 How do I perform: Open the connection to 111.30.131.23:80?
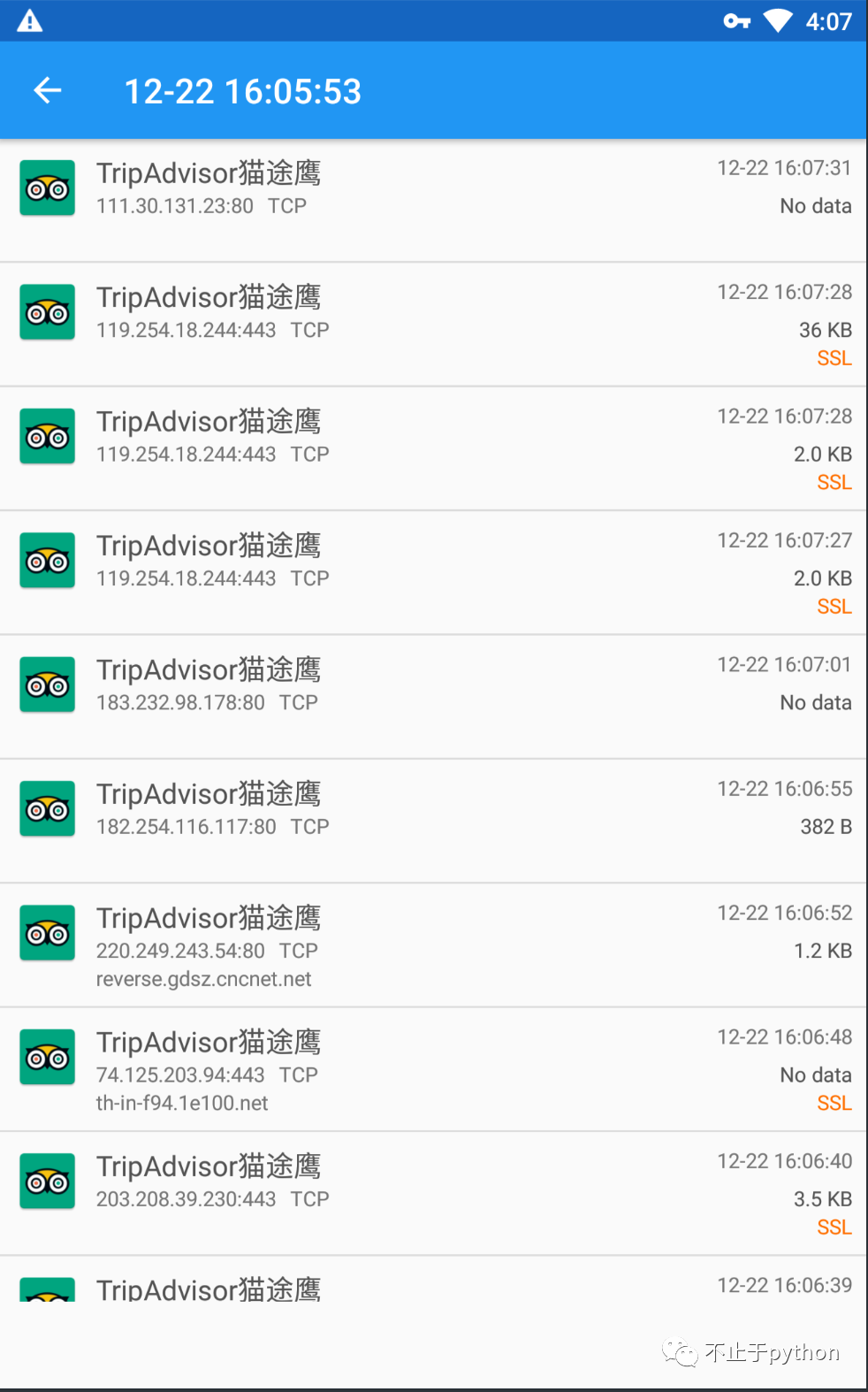click(x=433, y=200)
